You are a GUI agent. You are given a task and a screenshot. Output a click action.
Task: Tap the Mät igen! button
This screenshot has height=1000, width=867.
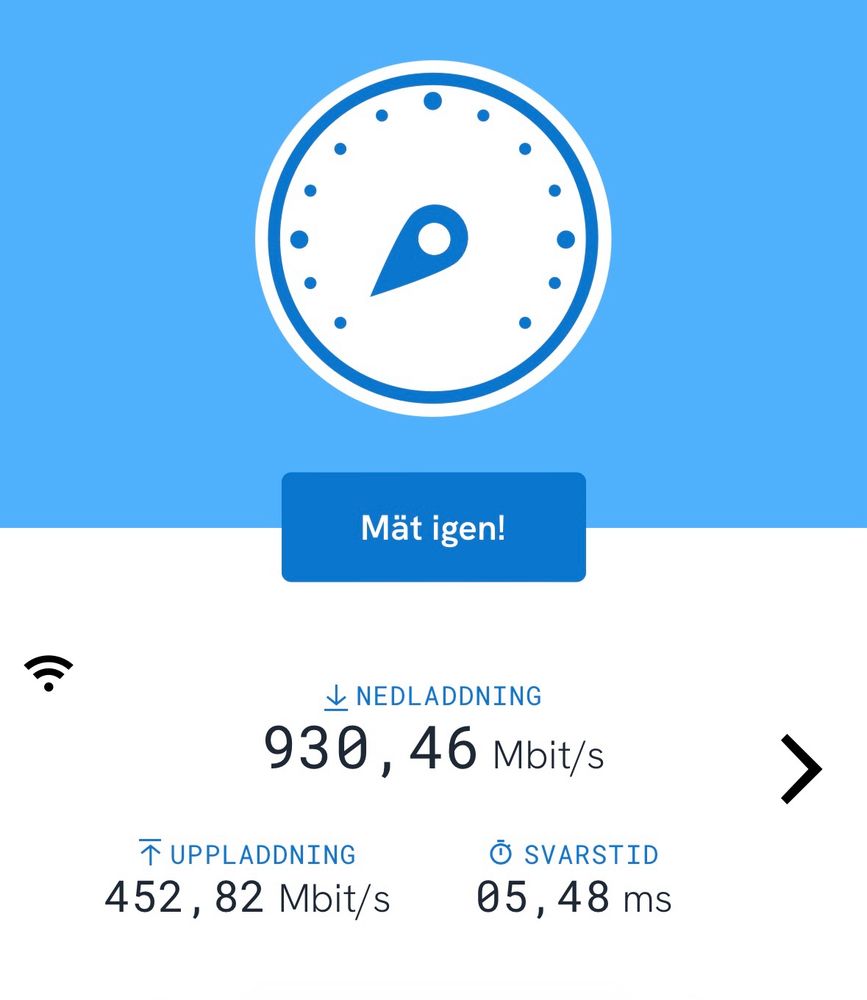point(433,527)
